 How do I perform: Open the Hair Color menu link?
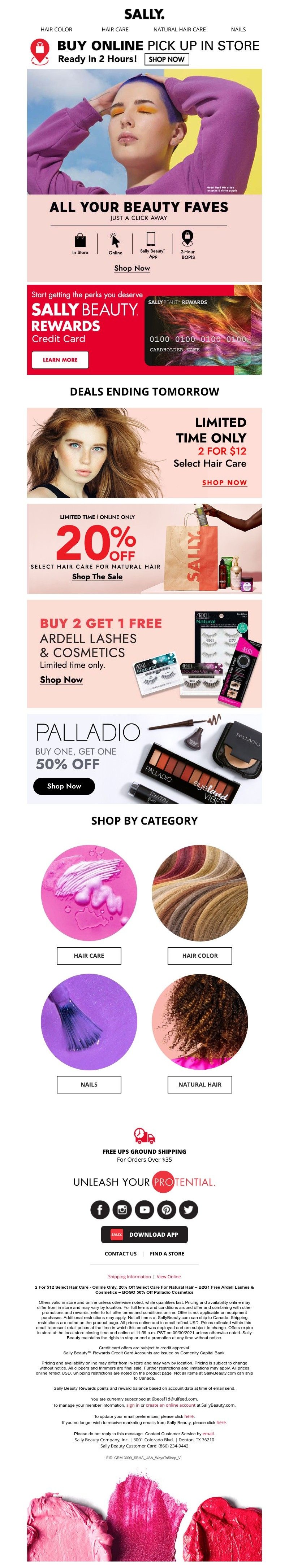56,29
